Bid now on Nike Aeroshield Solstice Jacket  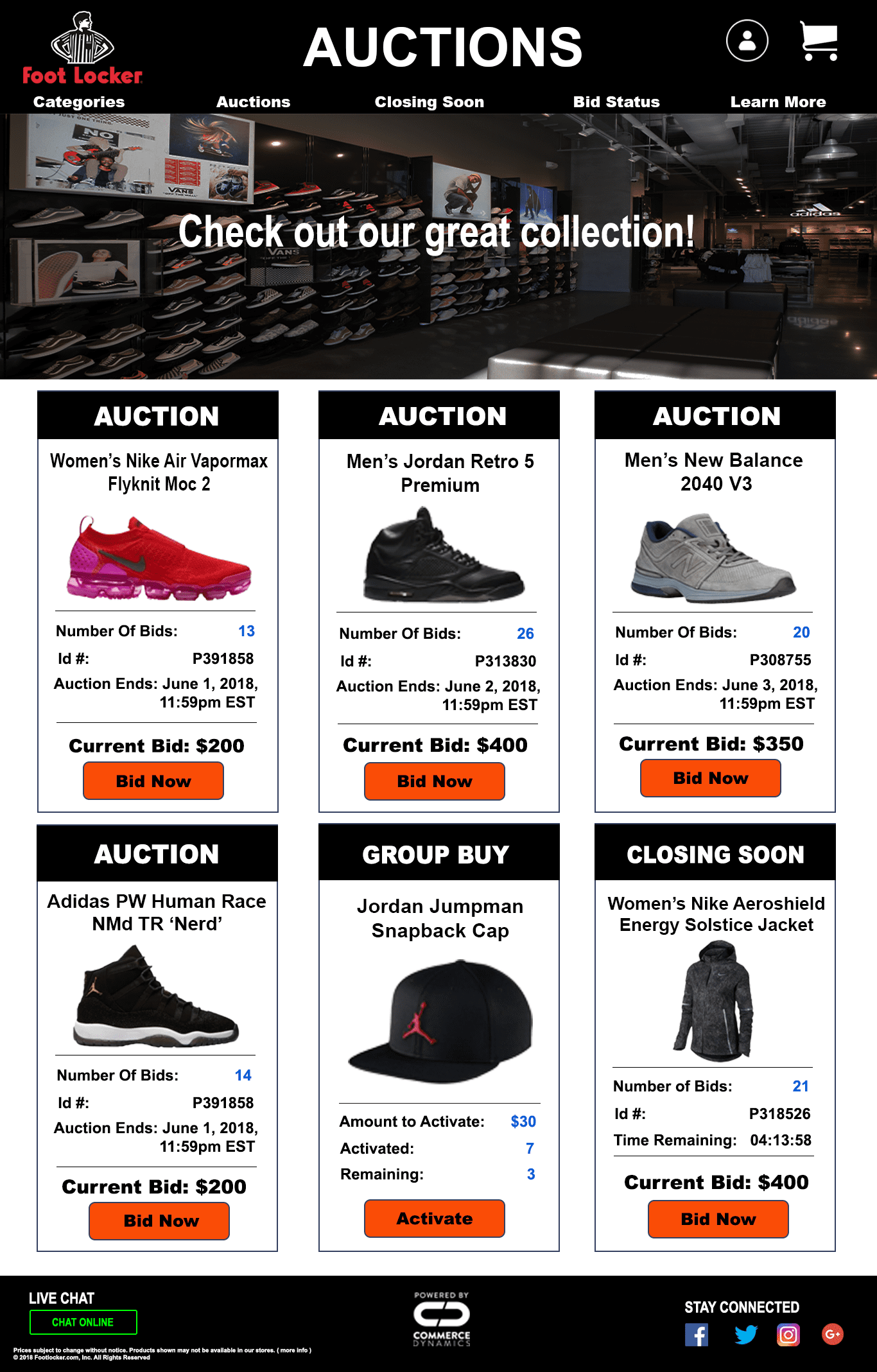(x=718, y=1219)
